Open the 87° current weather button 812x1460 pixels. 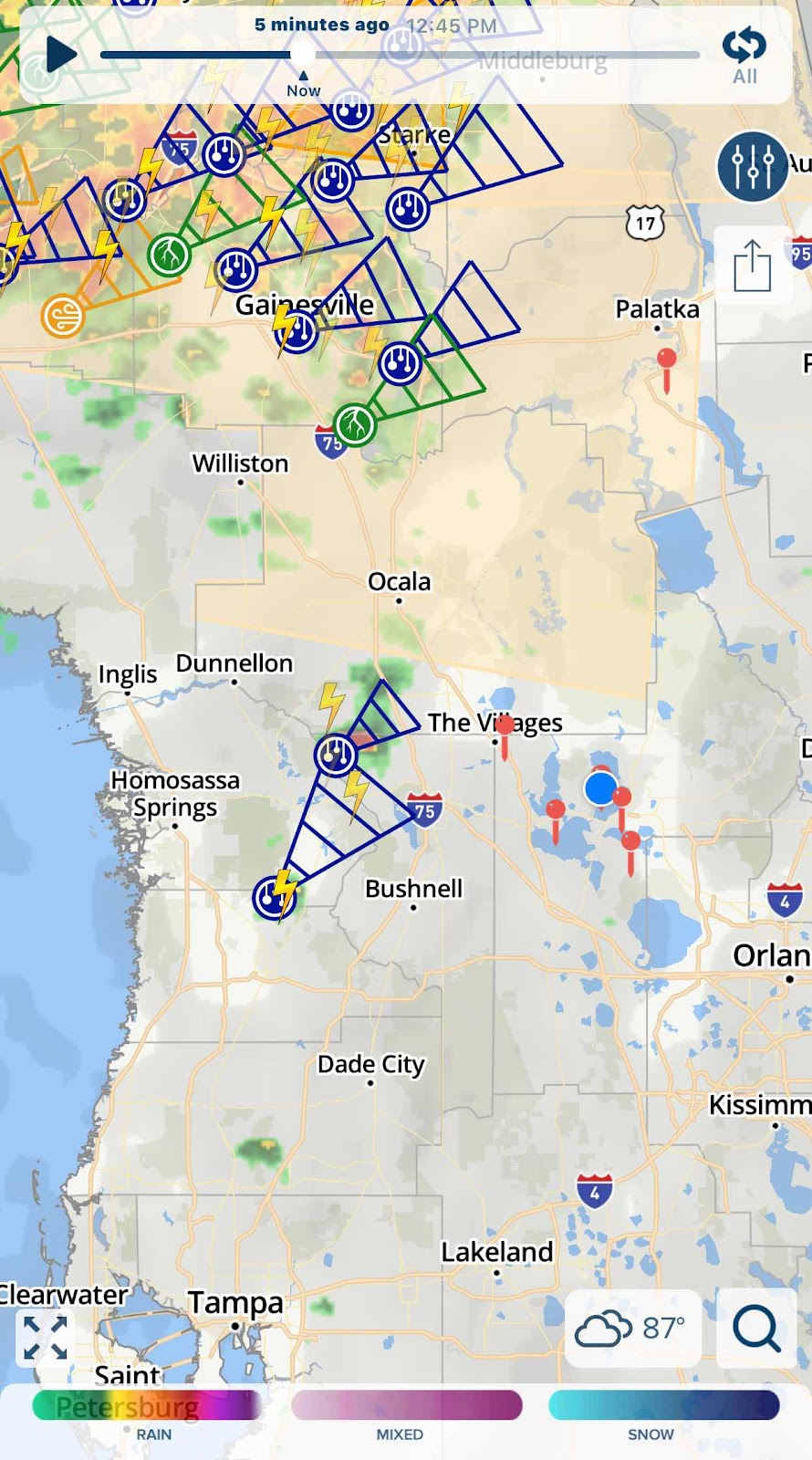pos(632,1329)
